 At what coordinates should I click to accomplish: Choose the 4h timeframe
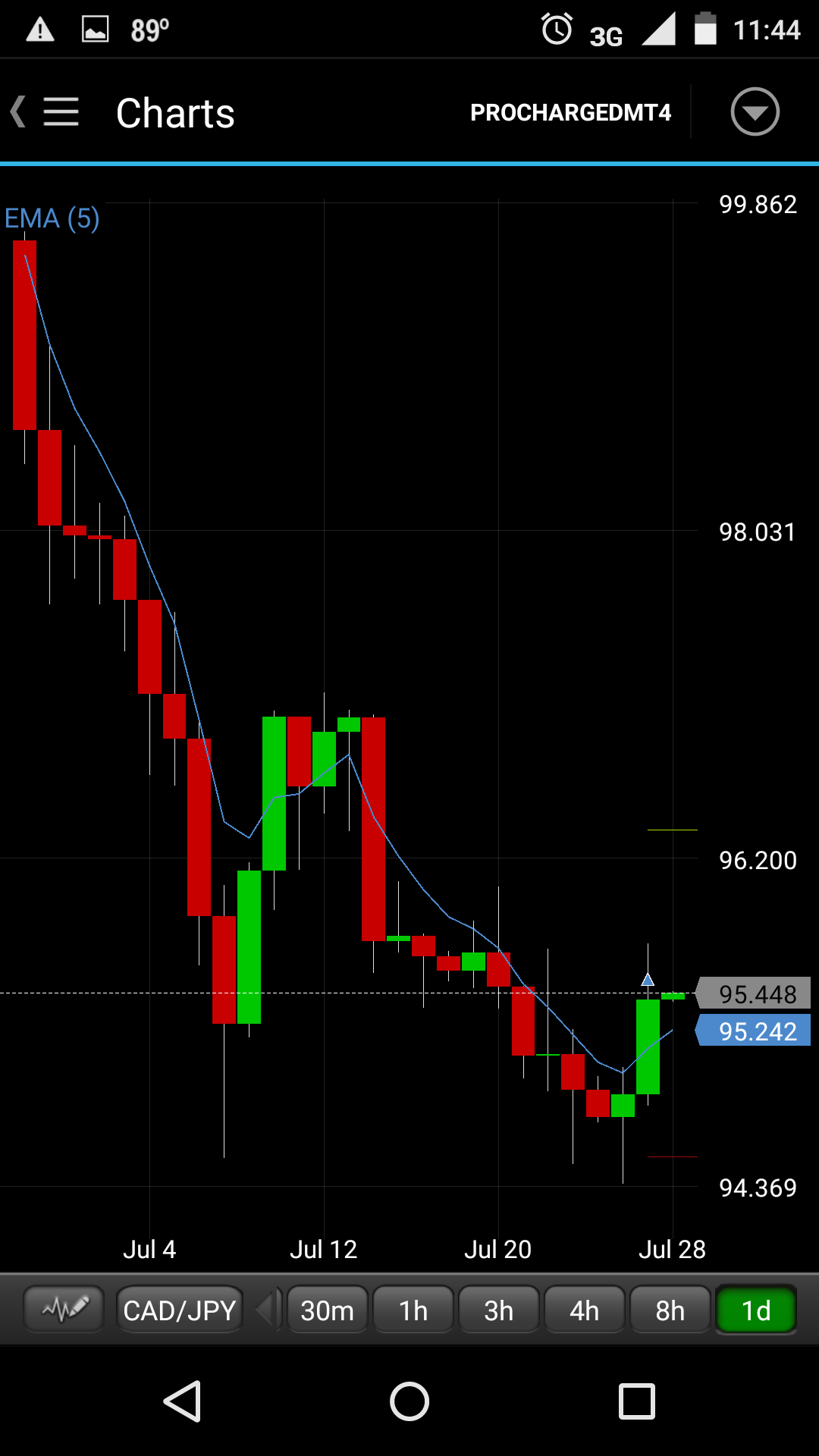pyautogui.click(x=585, y=1310)
